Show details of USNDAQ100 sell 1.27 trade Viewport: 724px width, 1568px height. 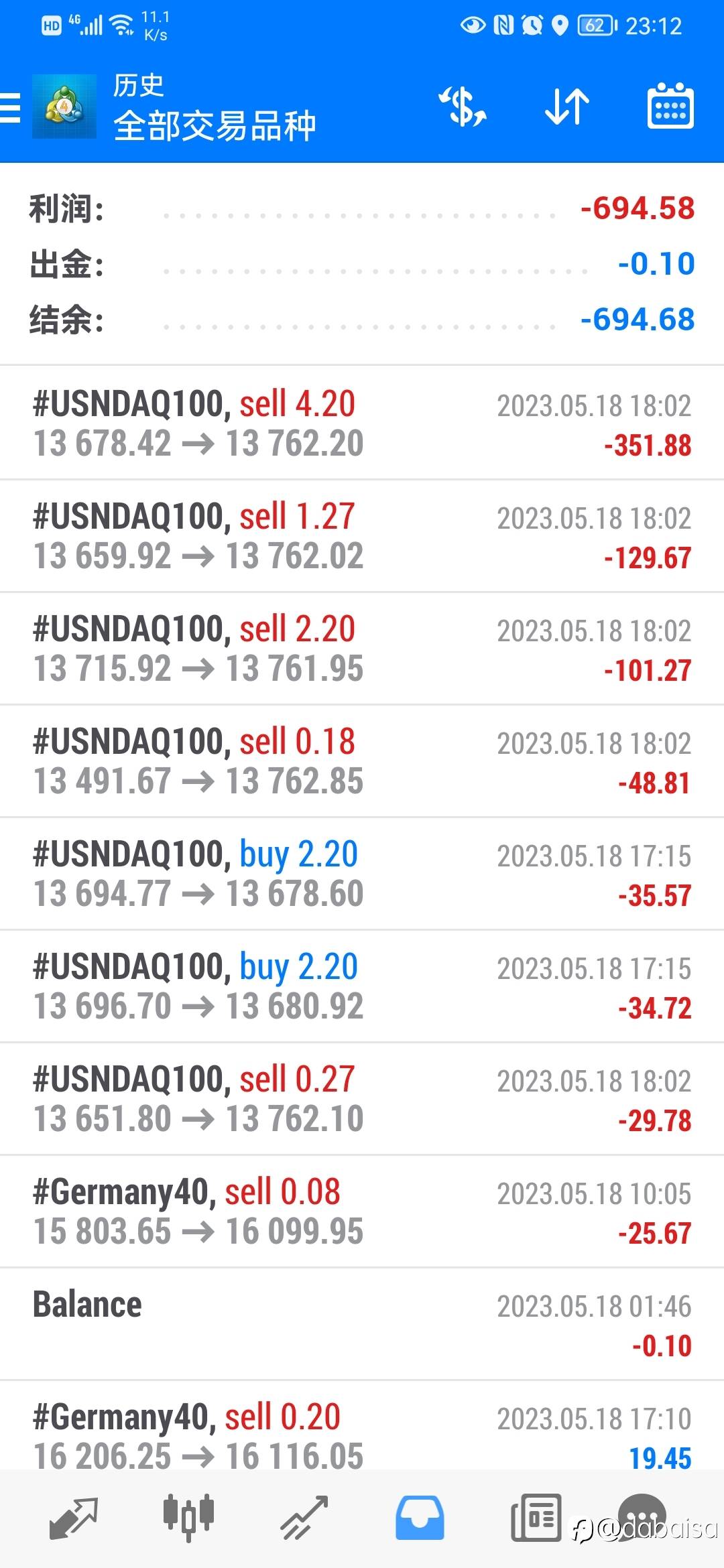pyautogui.click(x=362, y=536)
